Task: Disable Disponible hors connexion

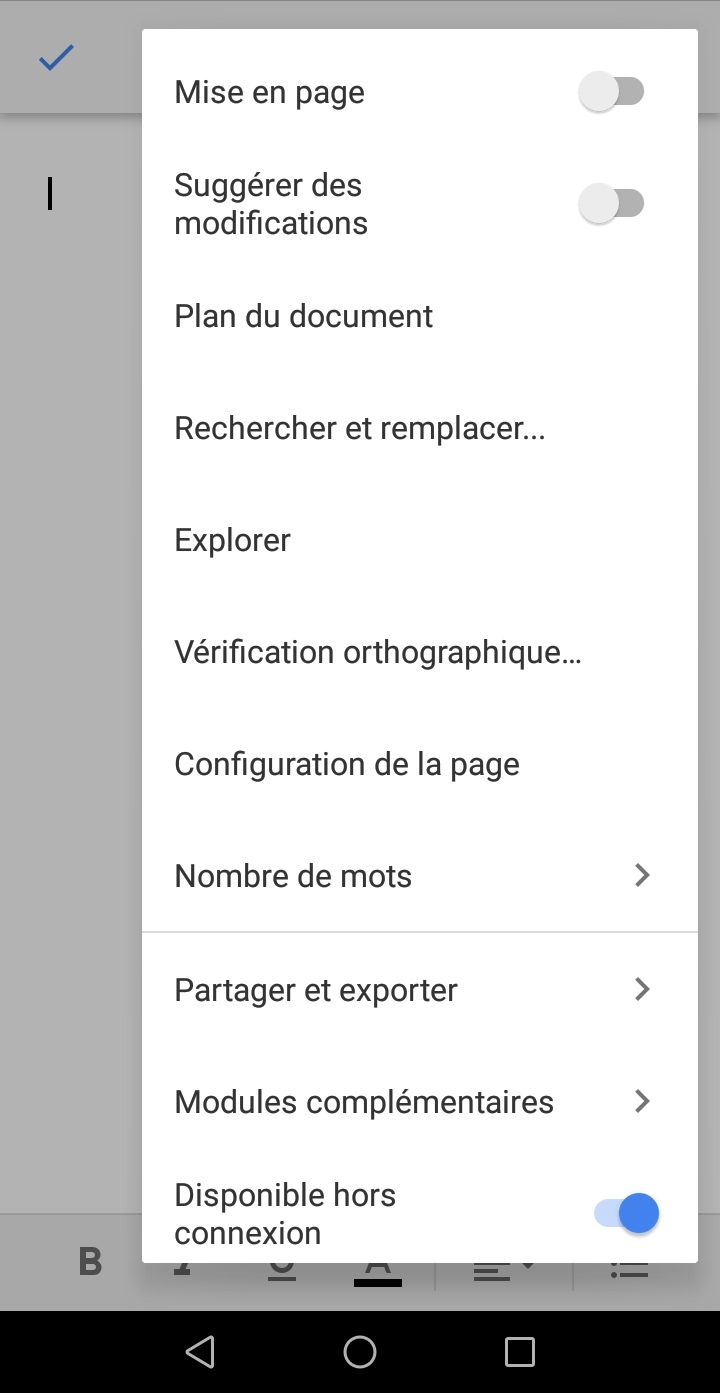Action: click(626, 1214)
